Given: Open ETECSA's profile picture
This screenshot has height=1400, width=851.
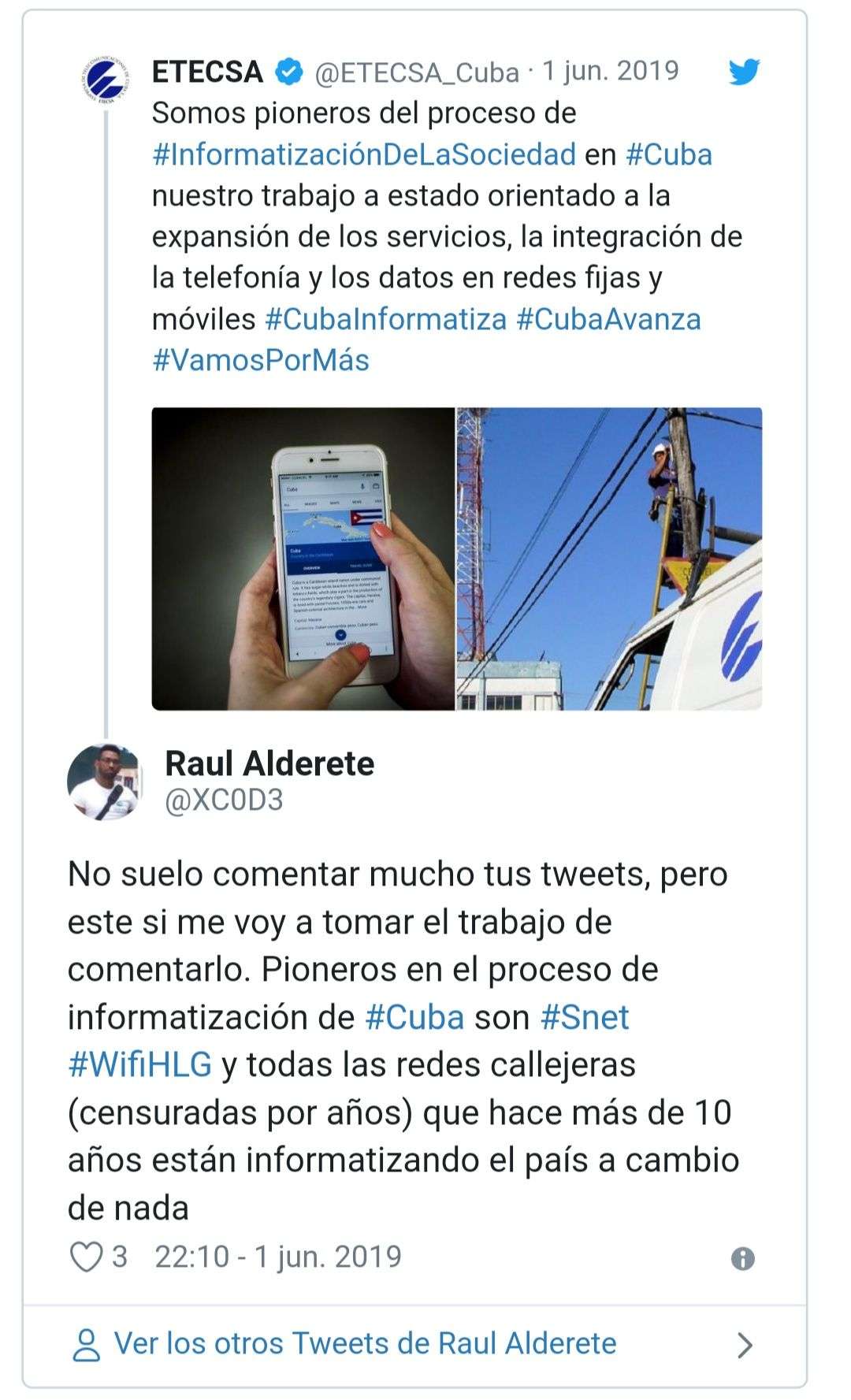Looking at the screenshot, I should tap(104, 82).
